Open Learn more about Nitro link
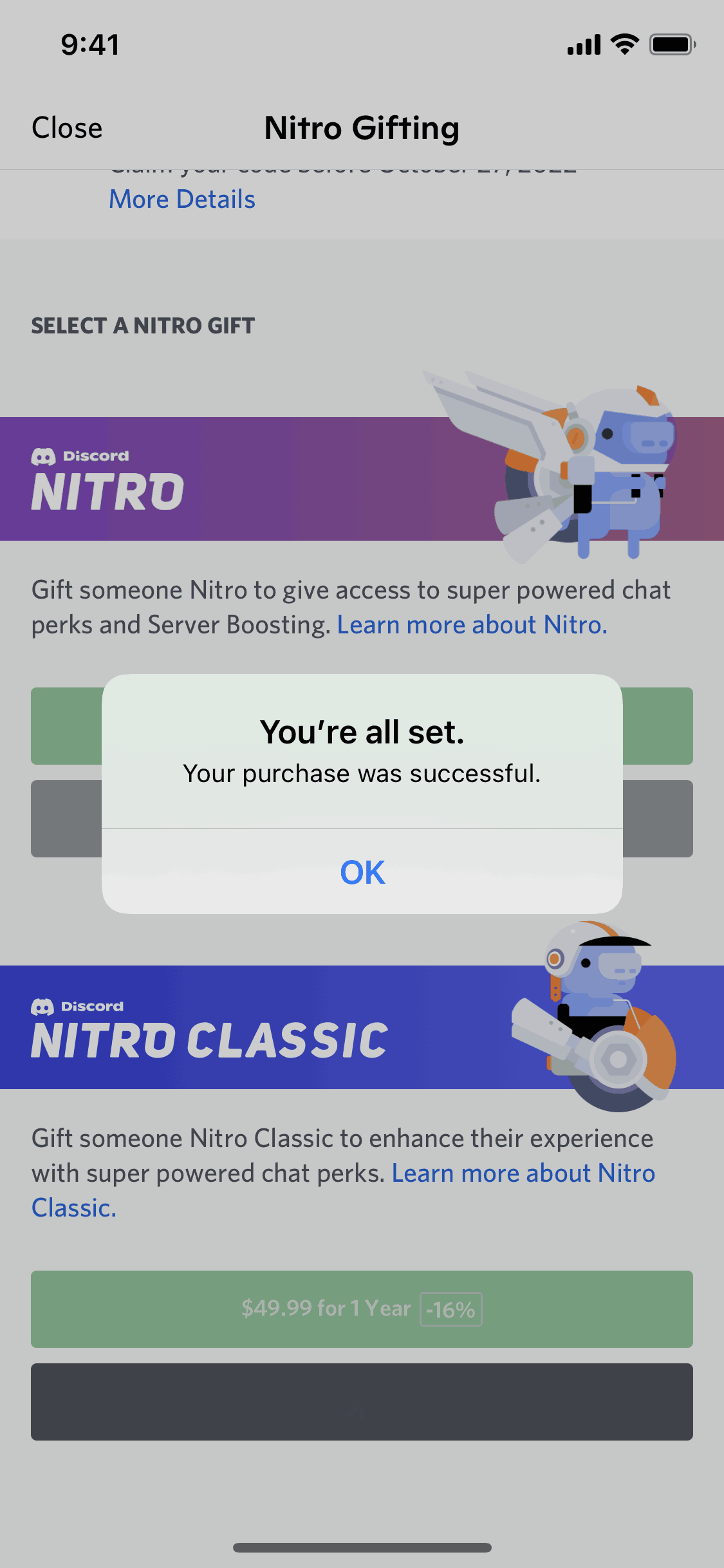The height and width of the screenshot is (1568, 724). 472,625
